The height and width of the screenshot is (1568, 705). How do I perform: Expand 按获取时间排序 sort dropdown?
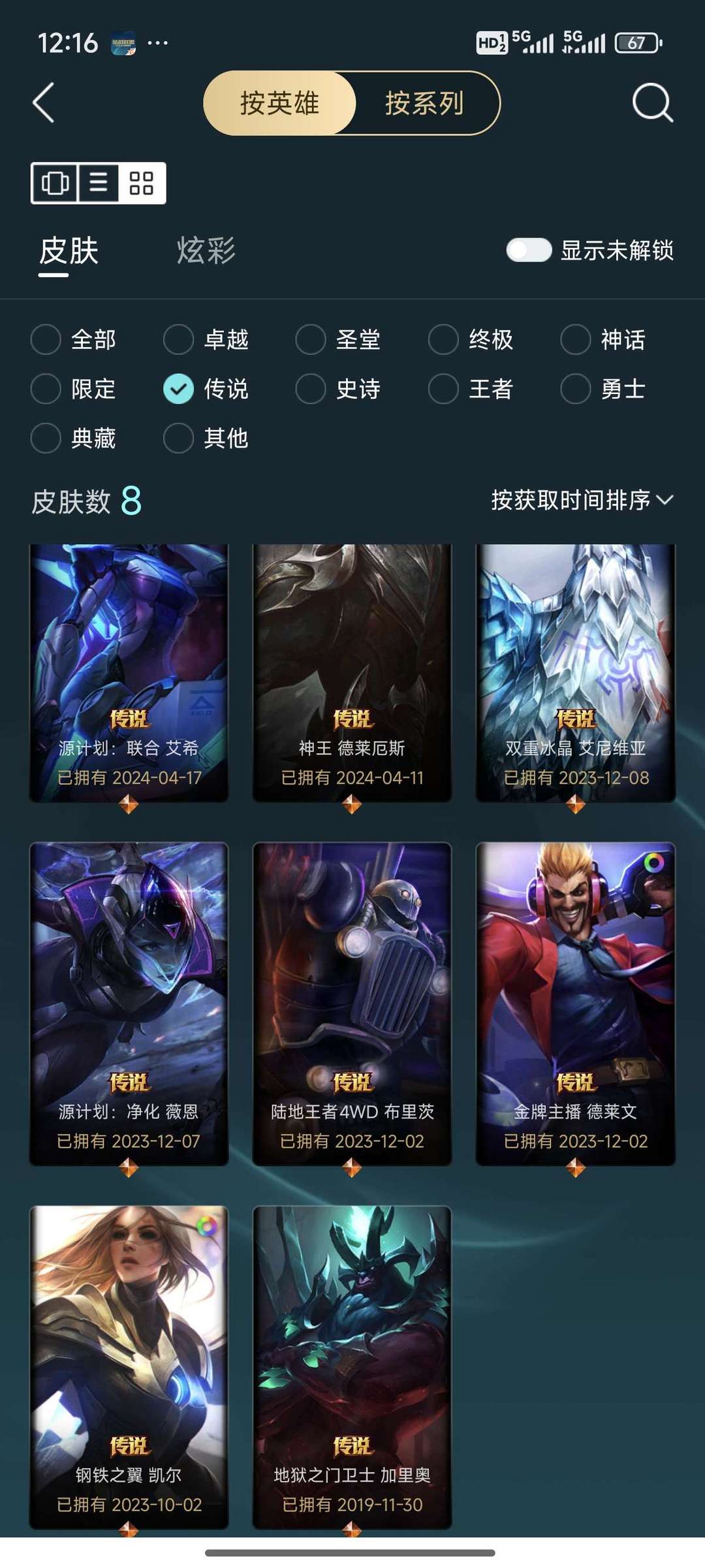tap(582, 500)
